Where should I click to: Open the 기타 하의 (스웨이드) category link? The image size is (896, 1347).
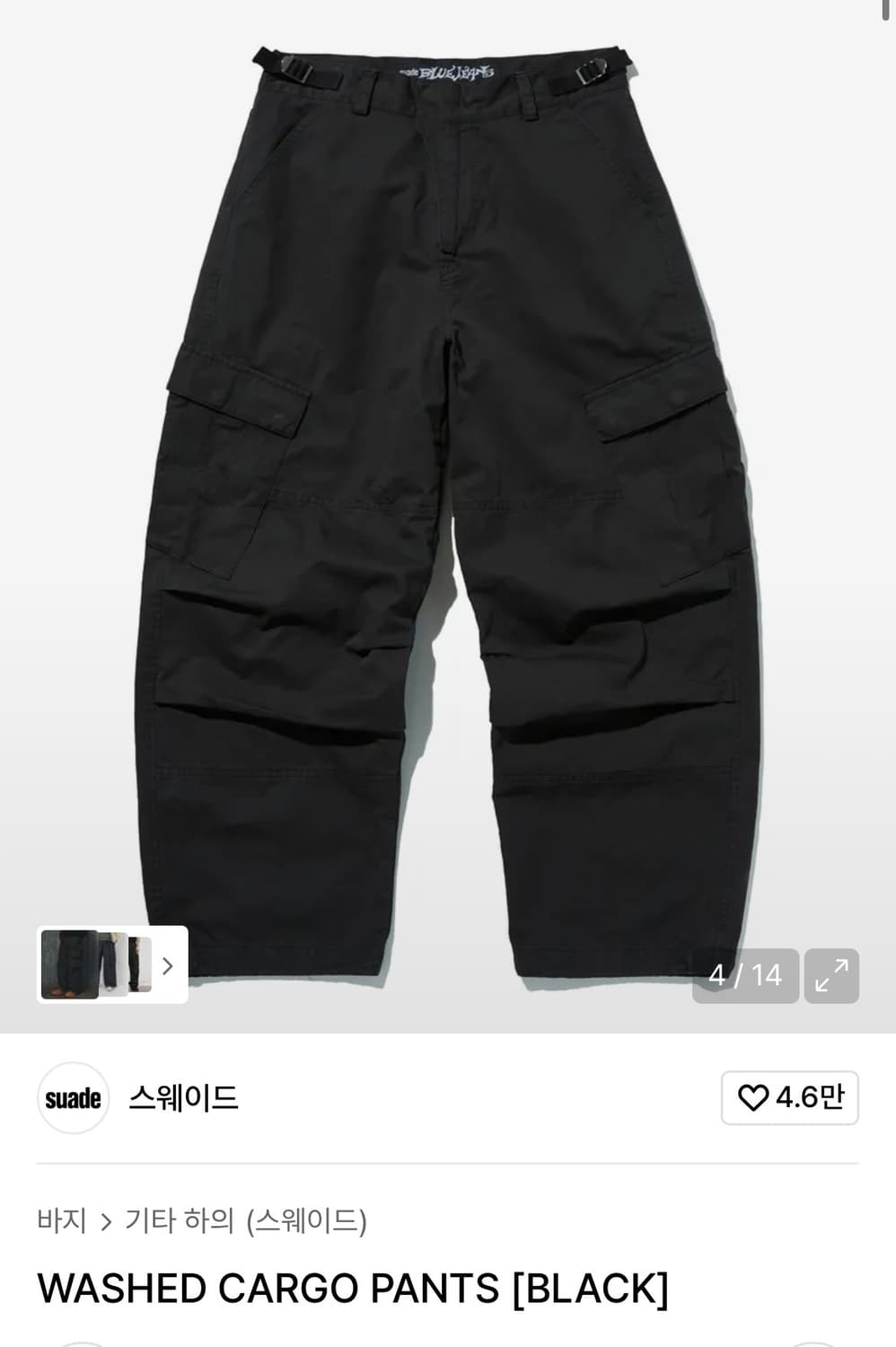250,1219
